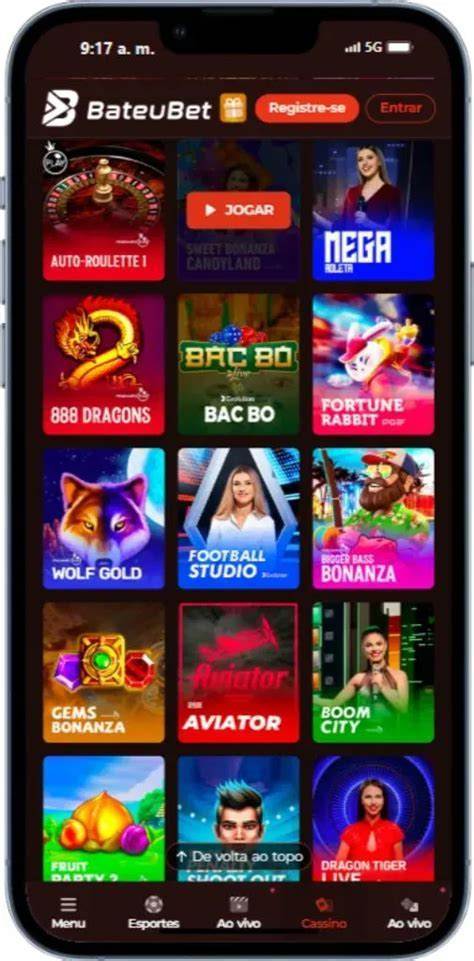The width and height of the screenshot is (474, 961).
Task: Select the Fortune Rabbit game
Action: tap(373, 365)
